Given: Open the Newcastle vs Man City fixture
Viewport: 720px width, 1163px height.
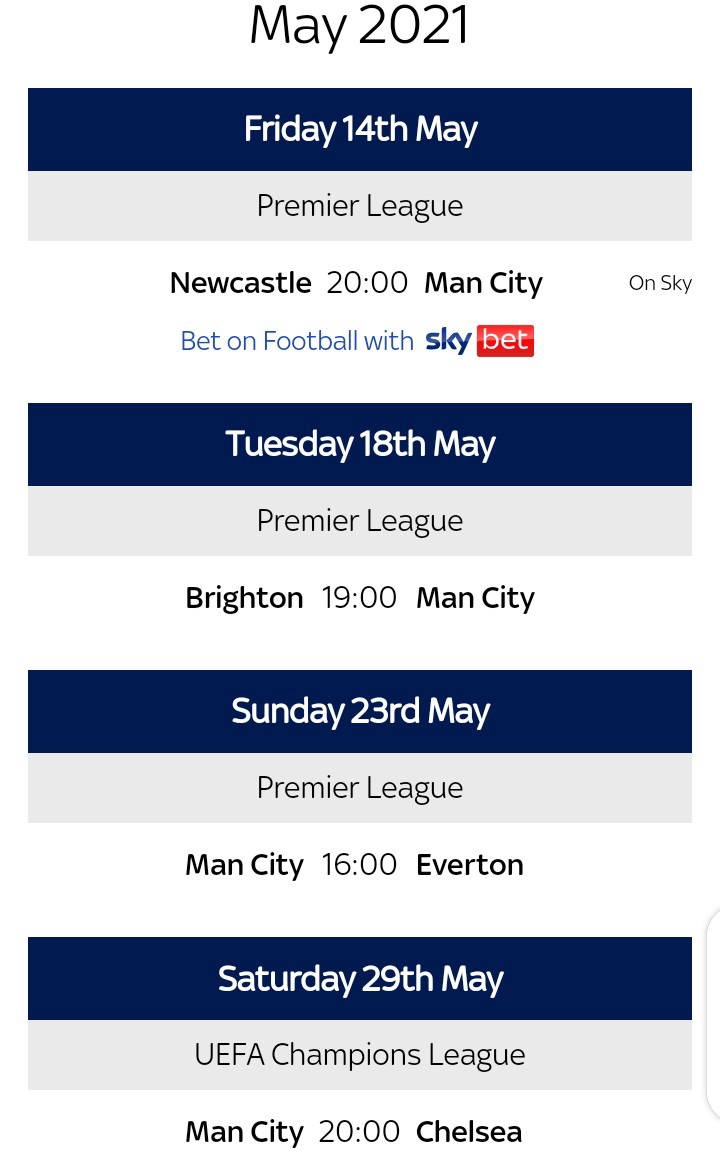Looking at the screenshot, I should point(356,283).
